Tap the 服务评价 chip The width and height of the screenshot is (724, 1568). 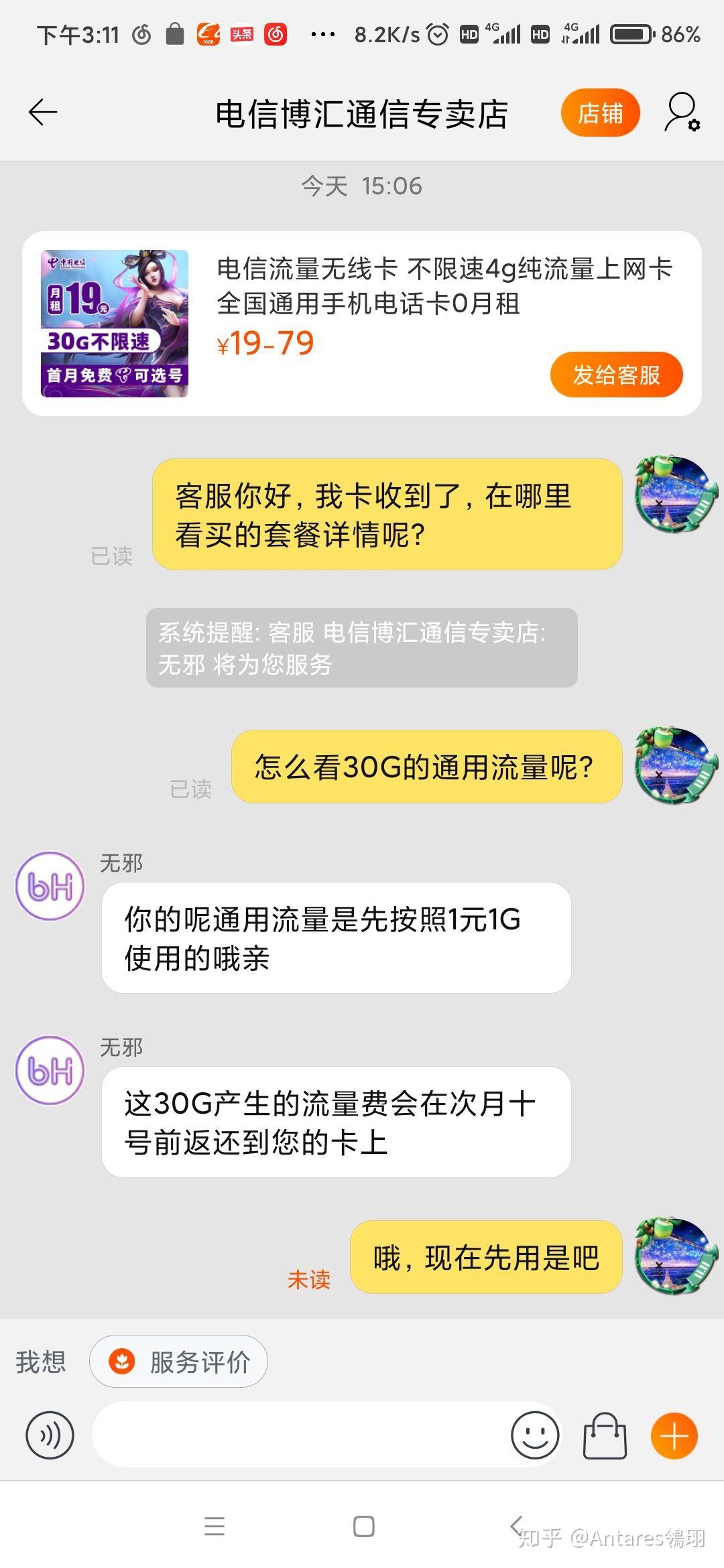click(x=179, y=1362)
